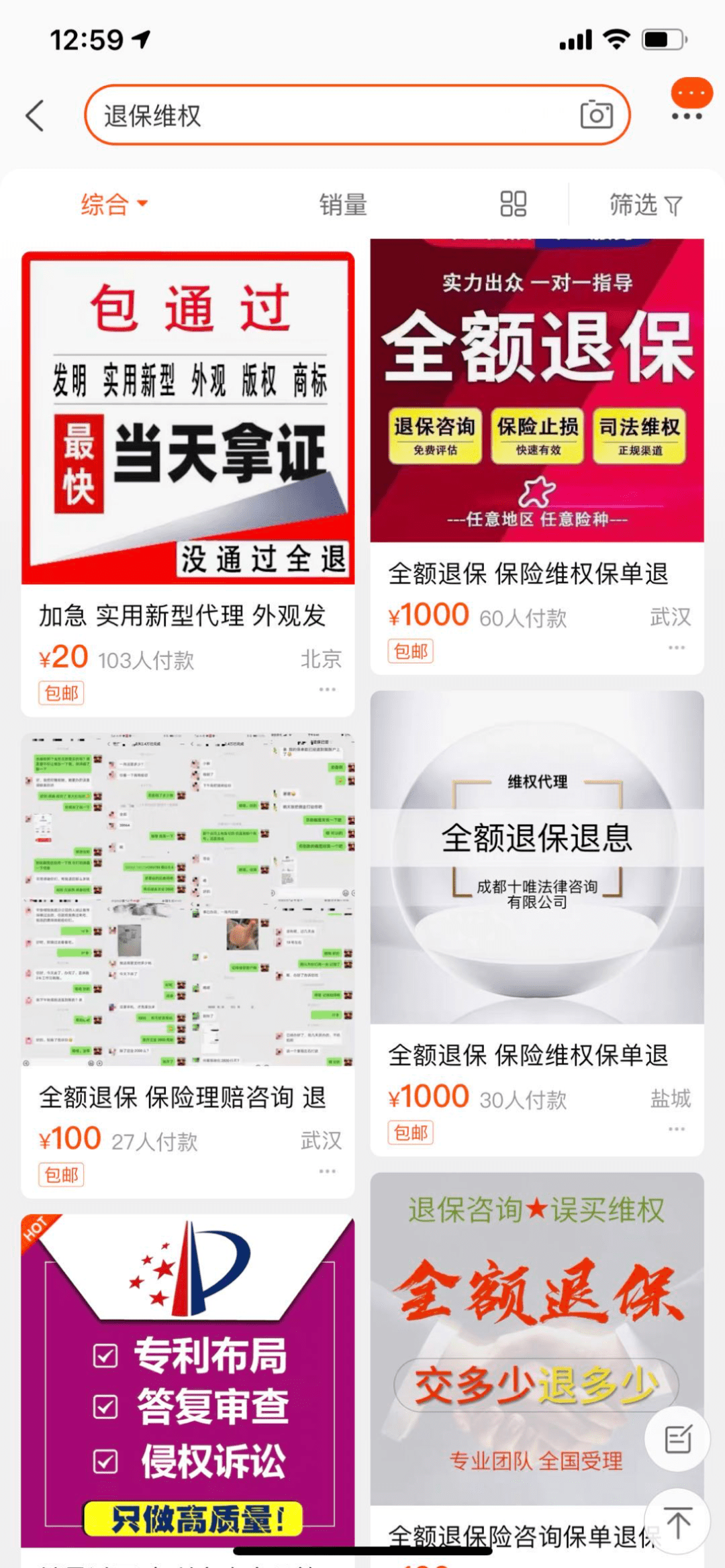This screenshot has width=725, height=1568.
Task: Open camera image search in search bar
Action: pos(596,115)
